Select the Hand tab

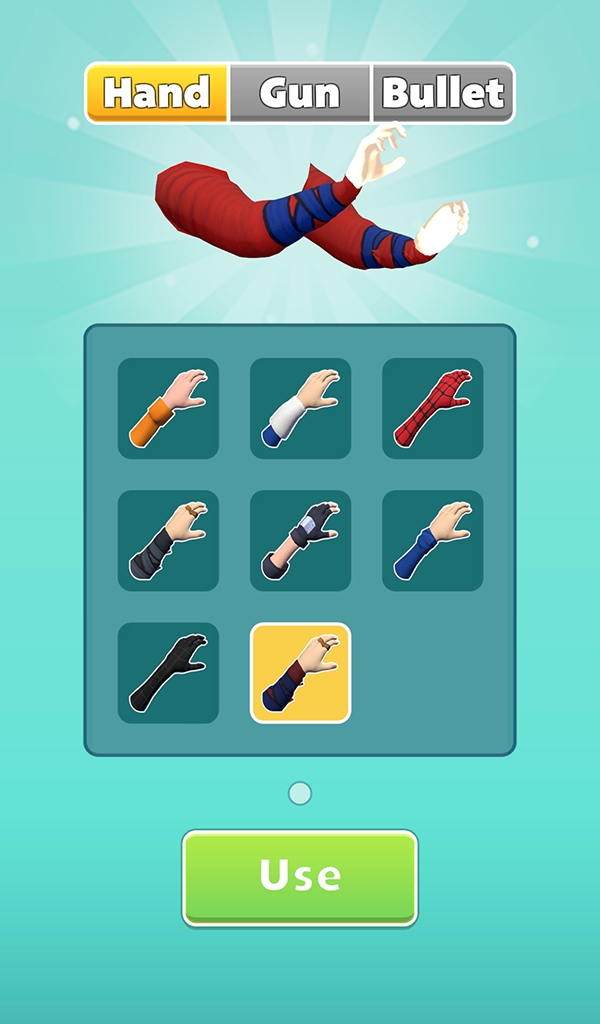[157, 93]
